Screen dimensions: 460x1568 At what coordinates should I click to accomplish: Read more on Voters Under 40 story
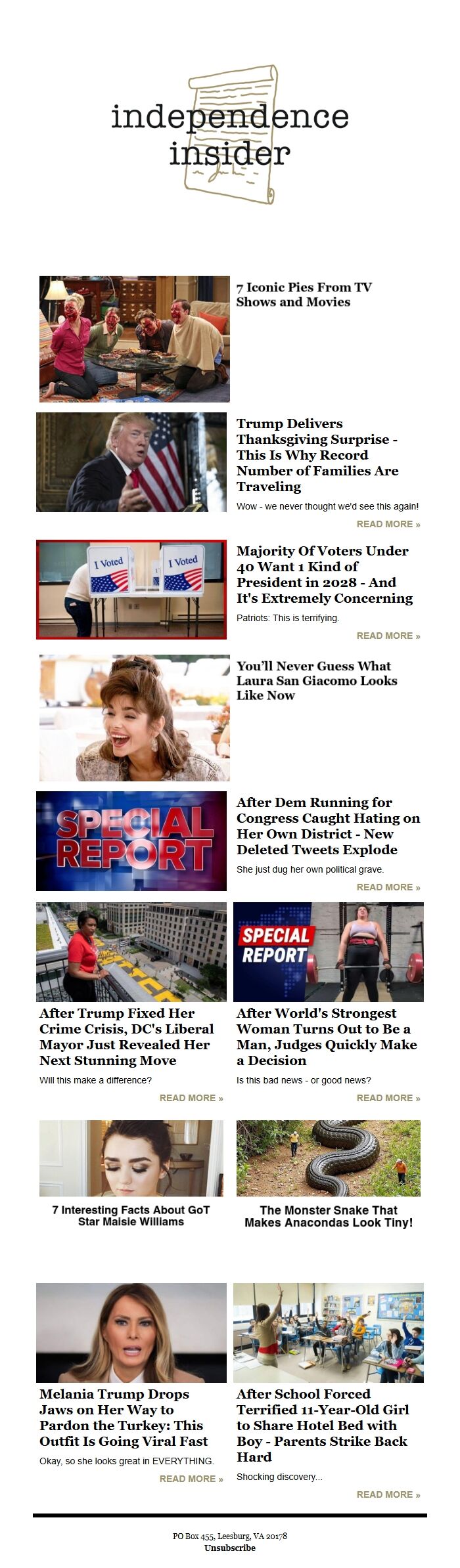[388, 636]
